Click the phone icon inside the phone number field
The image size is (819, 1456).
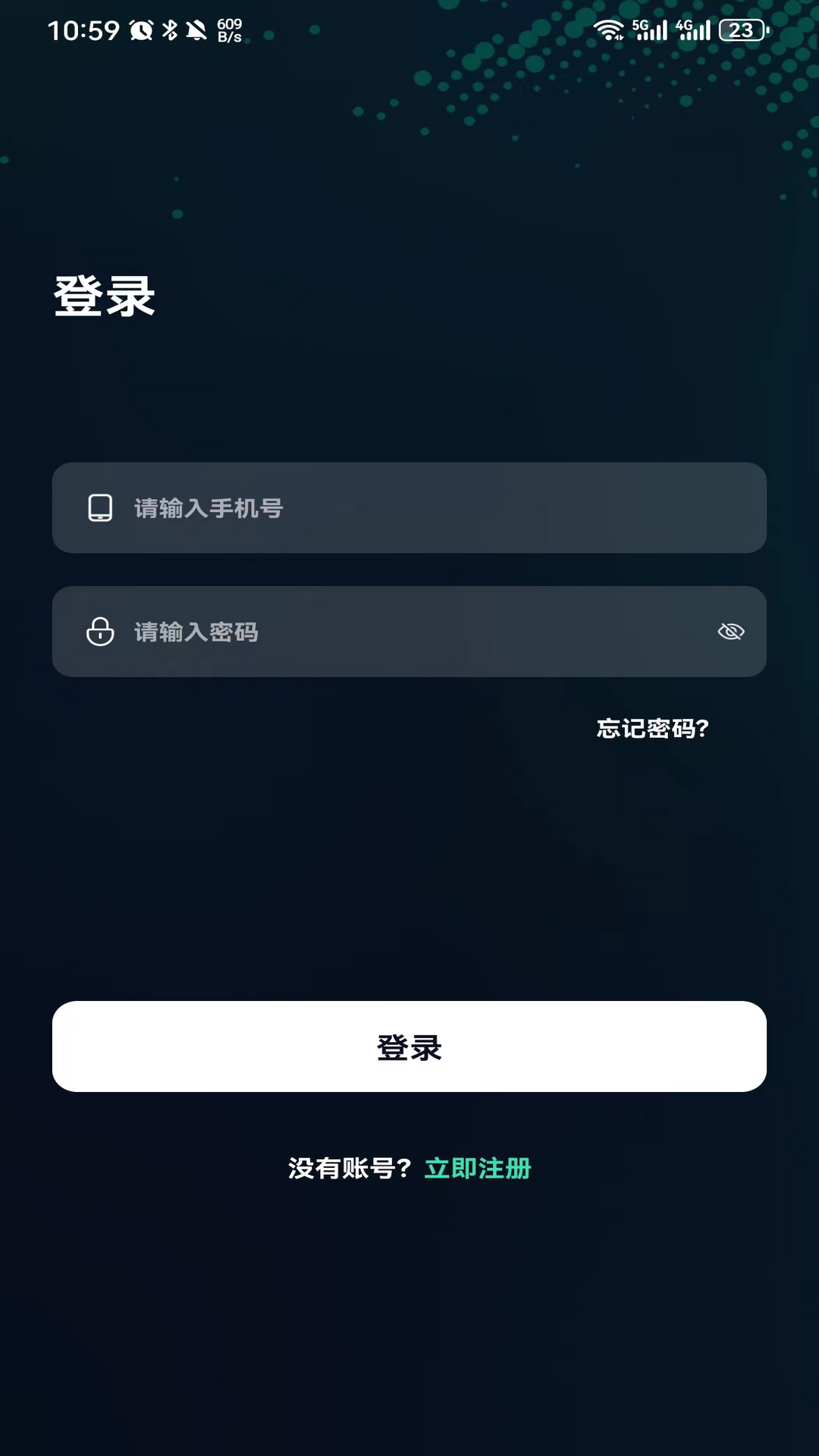99,508
